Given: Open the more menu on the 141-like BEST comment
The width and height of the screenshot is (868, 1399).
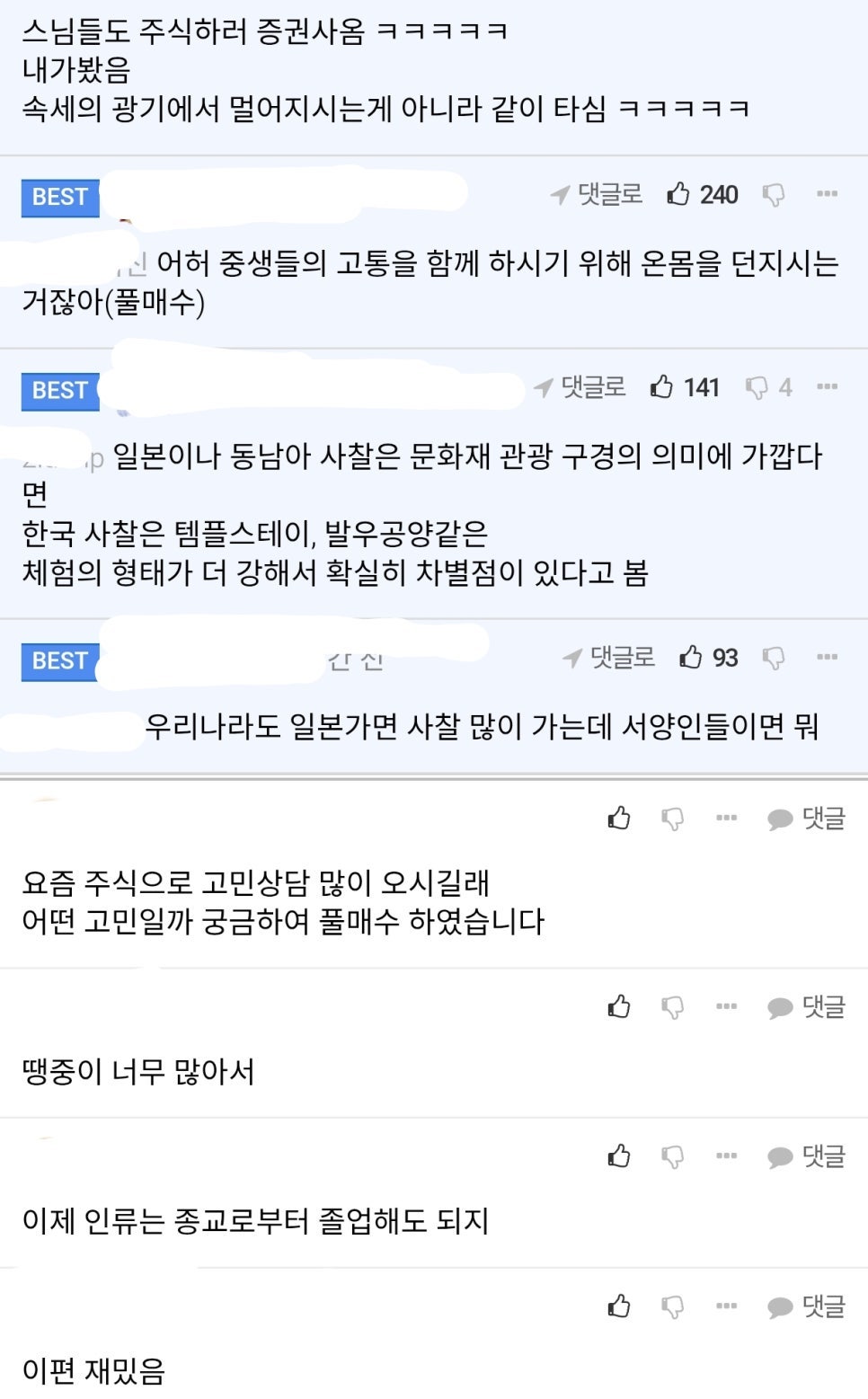Looking at the screenshot, I should [x=827, y=387].
